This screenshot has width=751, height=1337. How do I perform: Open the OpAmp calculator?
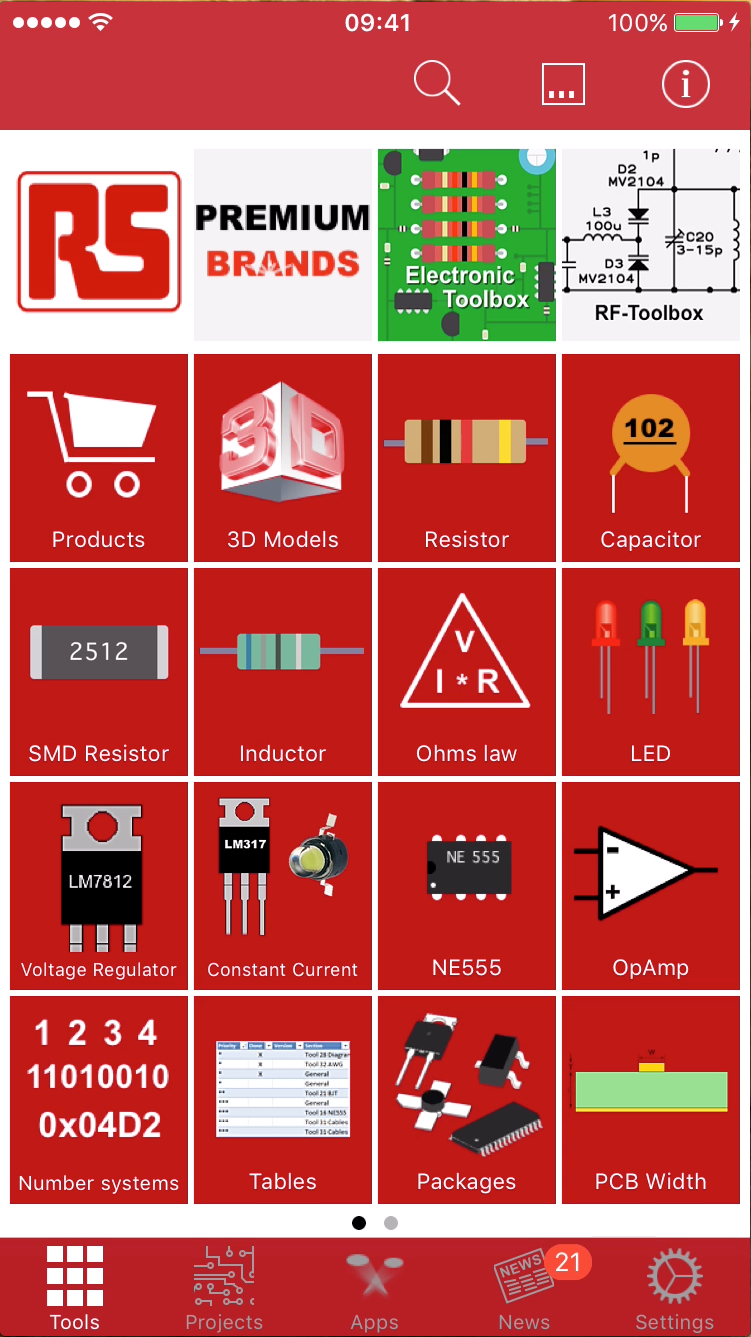point(650,885)
